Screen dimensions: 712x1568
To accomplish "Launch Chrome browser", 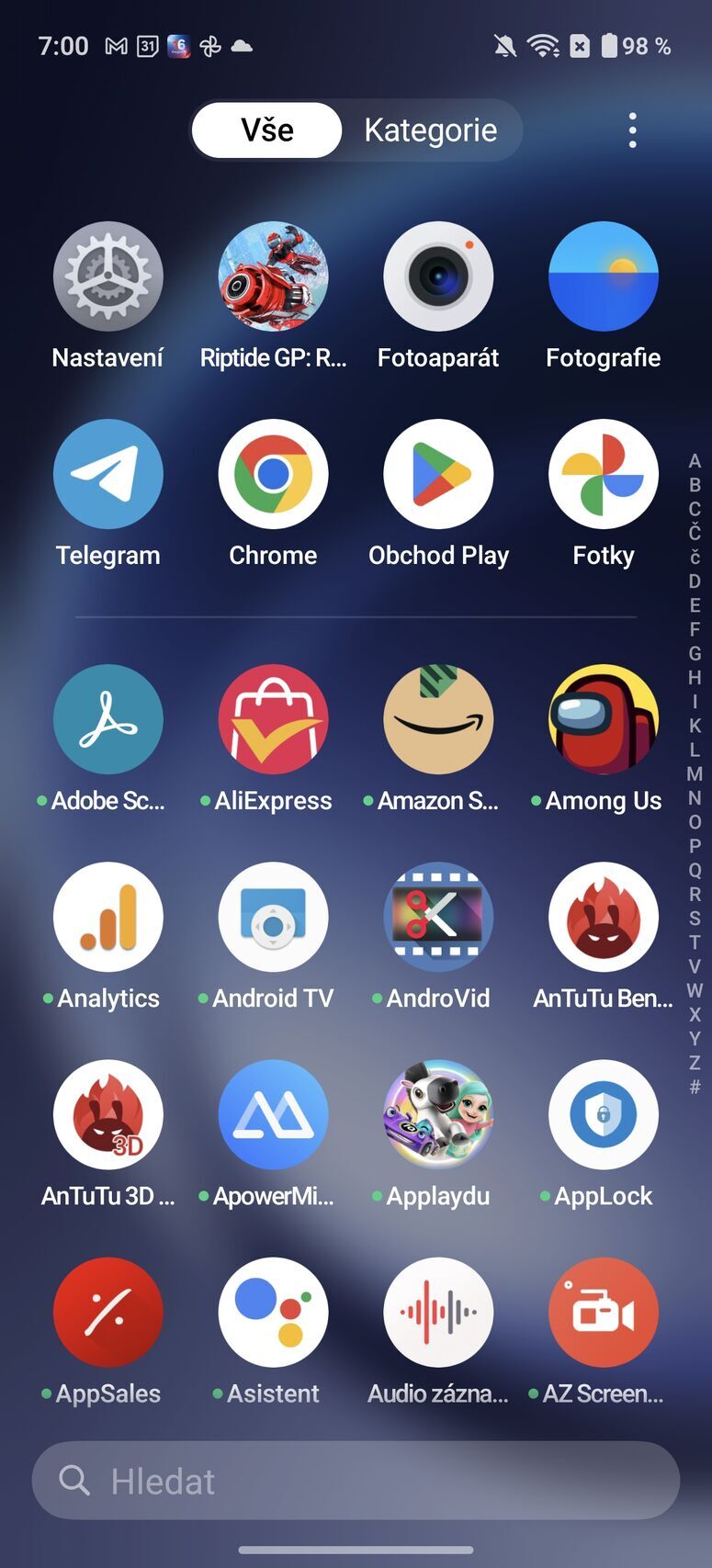I will tap(273, 474).
